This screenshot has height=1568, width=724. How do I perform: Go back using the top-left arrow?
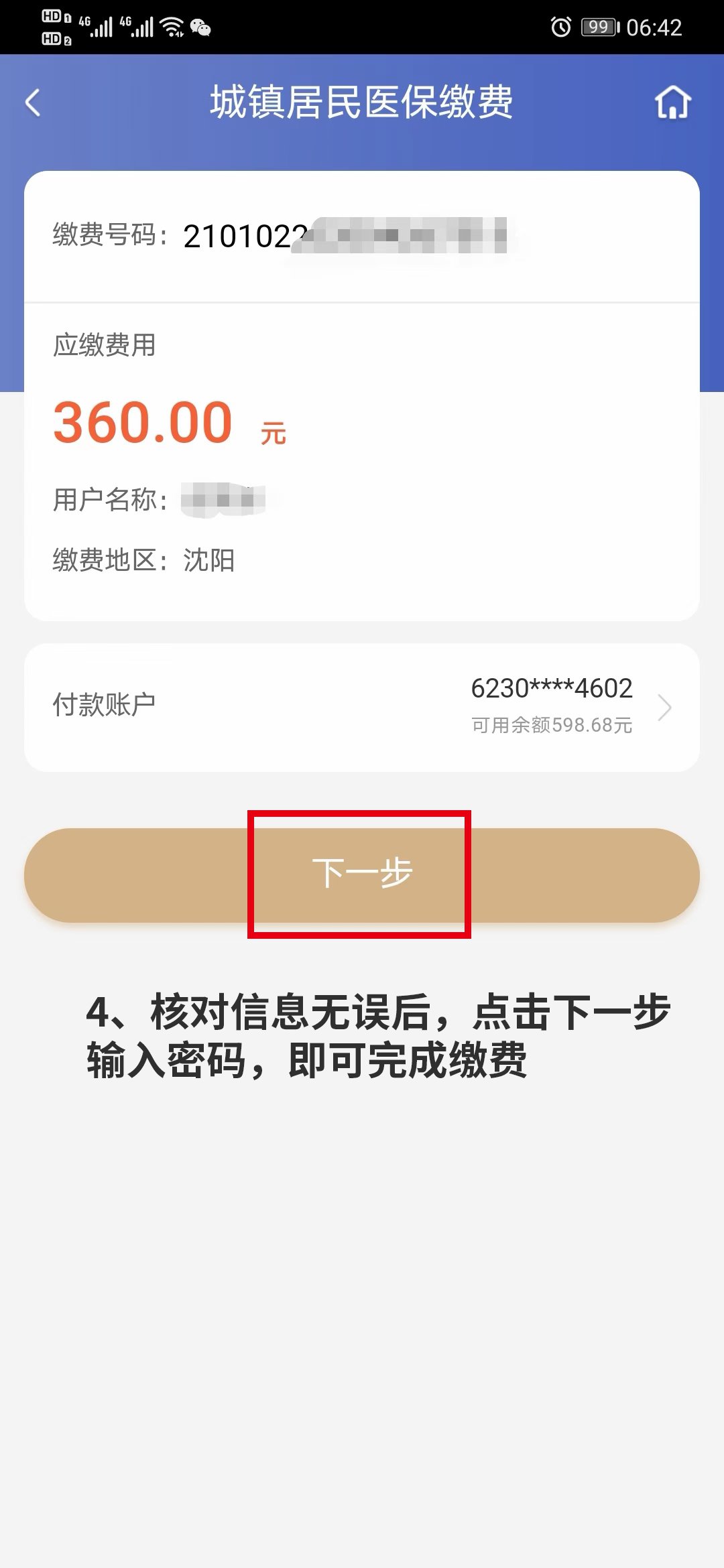33,103
